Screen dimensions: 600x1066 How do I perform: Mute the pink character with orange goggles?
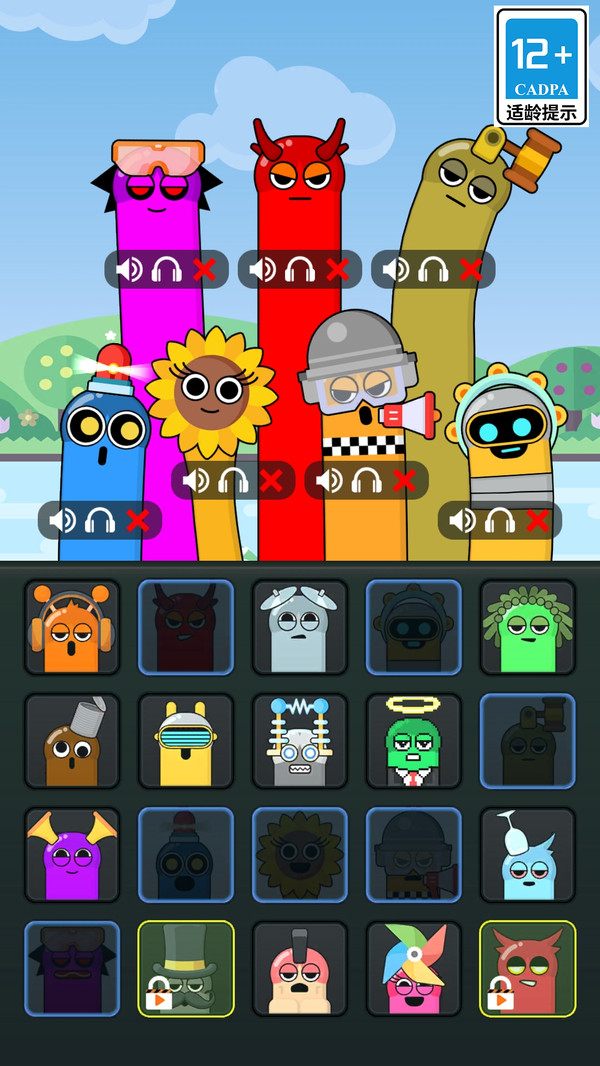pos(128,269)
